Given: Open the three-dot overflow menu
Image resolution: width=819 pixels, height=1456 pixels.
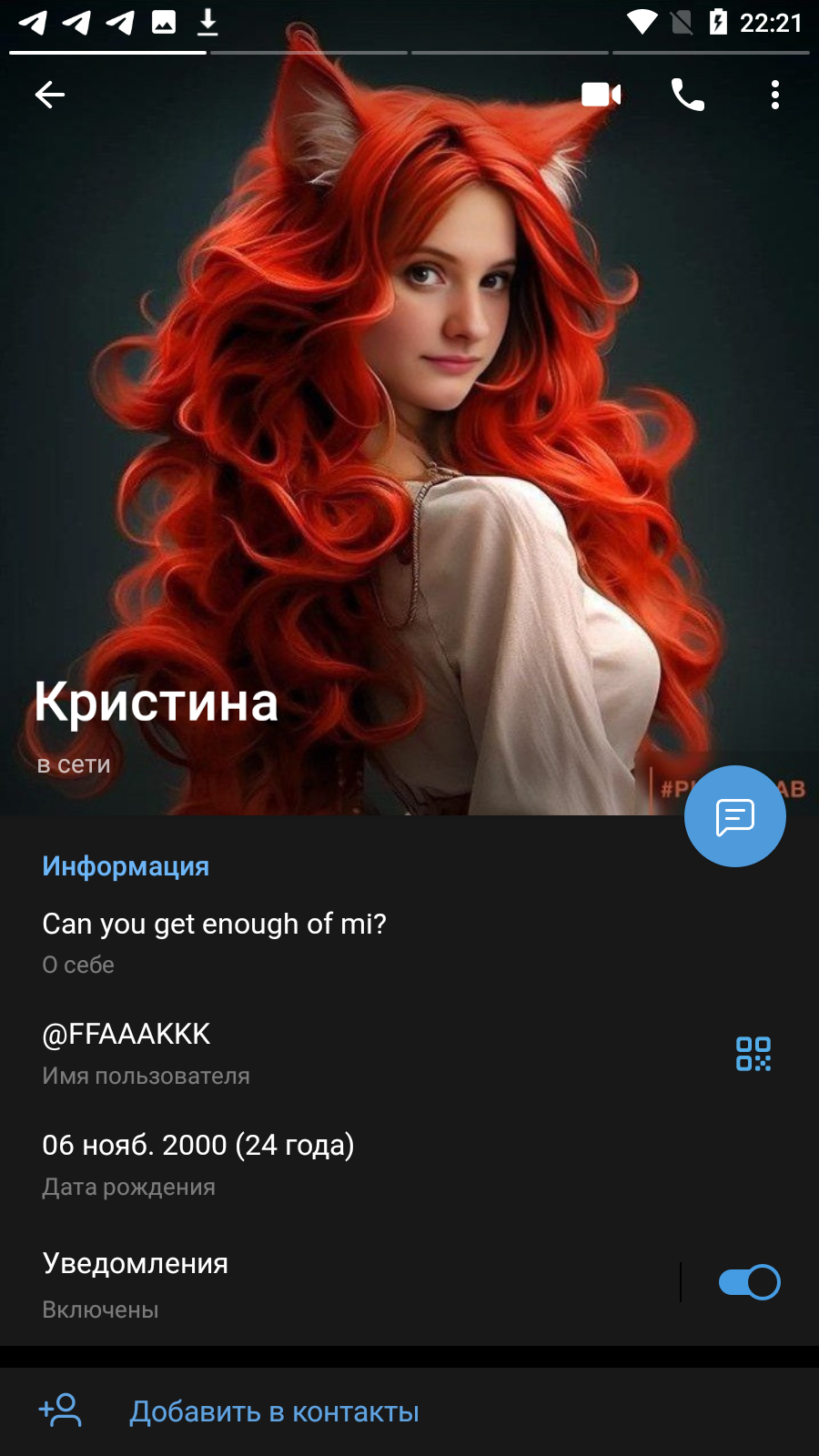Looking at the screenshot, I should click(775, 95).
